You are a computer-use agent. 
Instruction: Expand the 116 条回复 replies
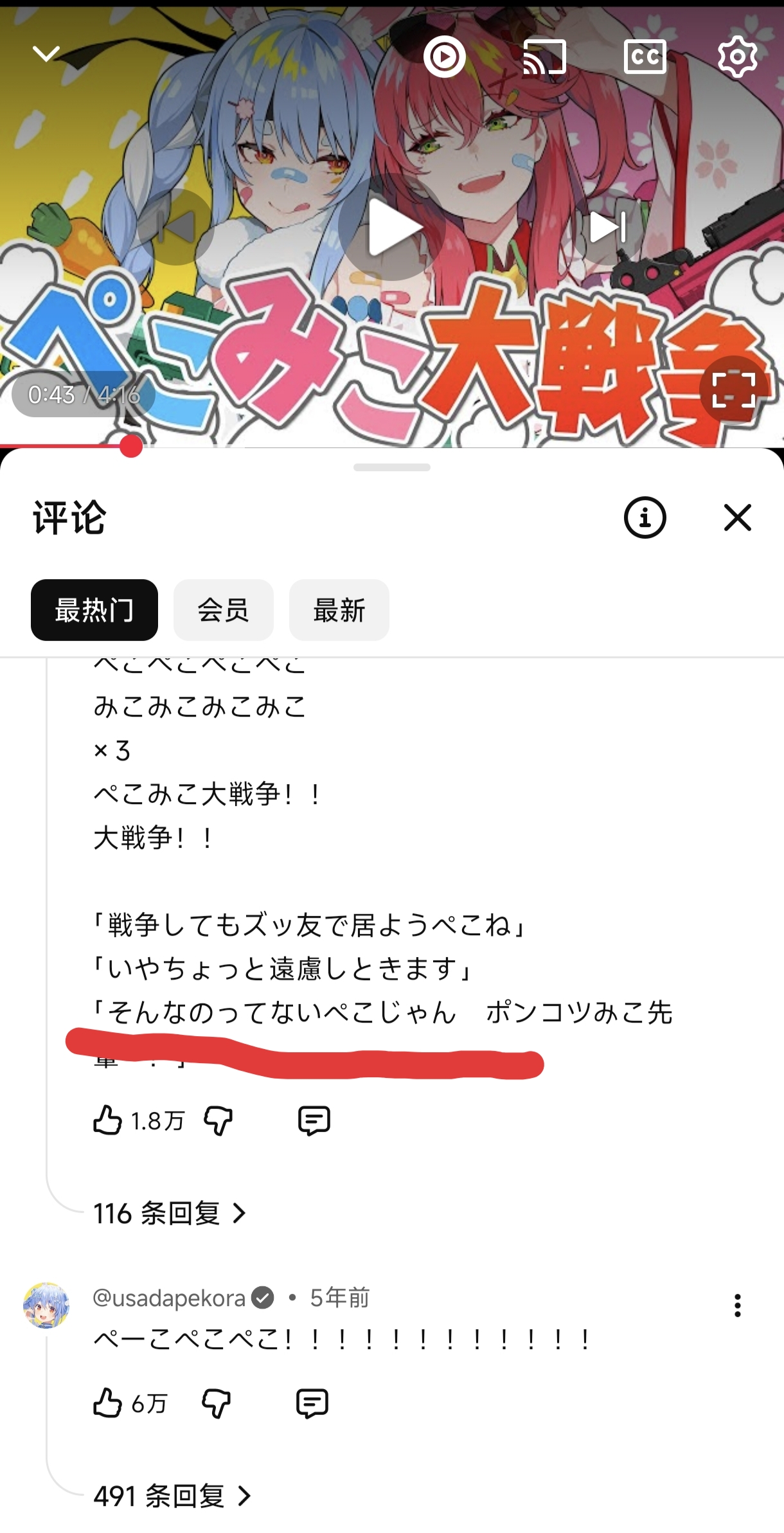pos(170,1214)
